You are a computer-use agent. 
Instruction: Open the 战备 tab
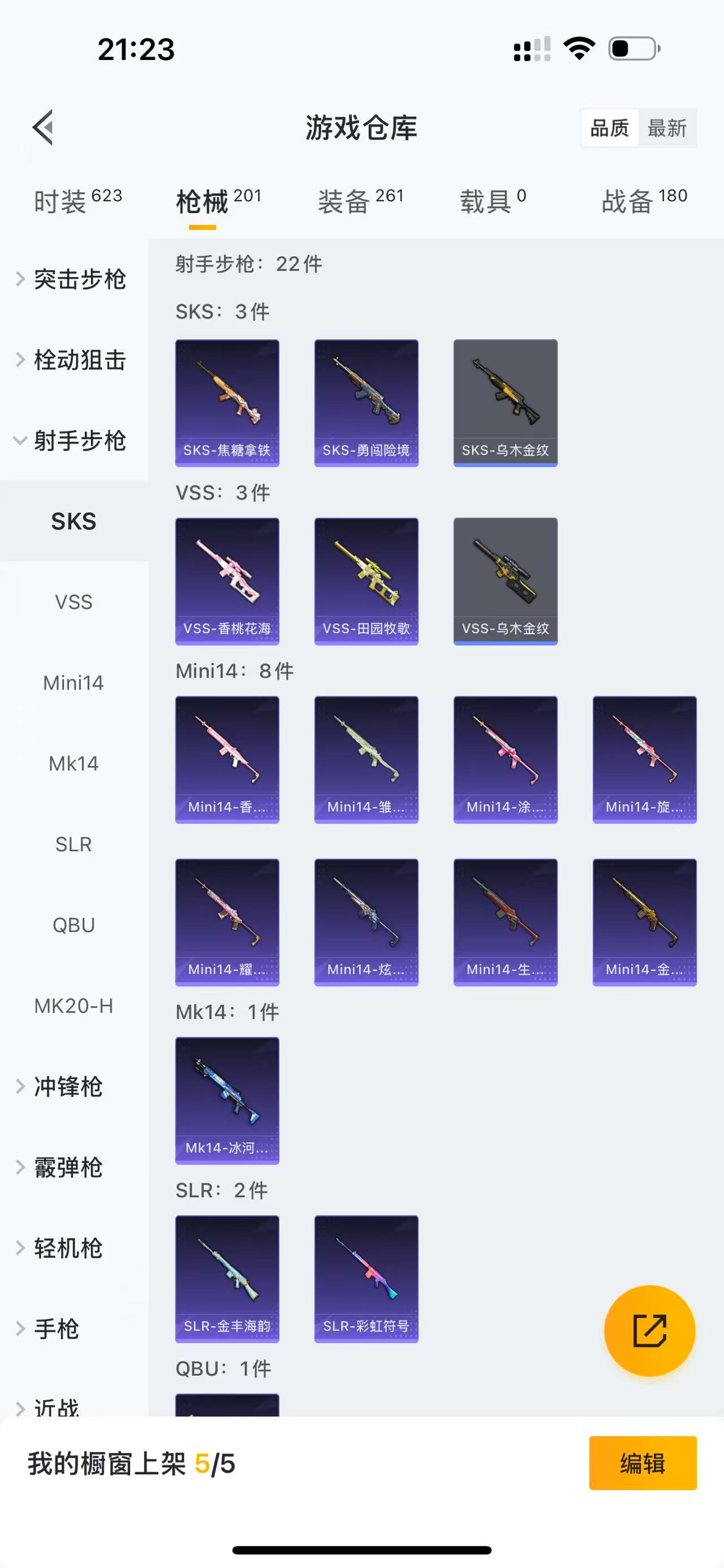click(x=644, y=201)
